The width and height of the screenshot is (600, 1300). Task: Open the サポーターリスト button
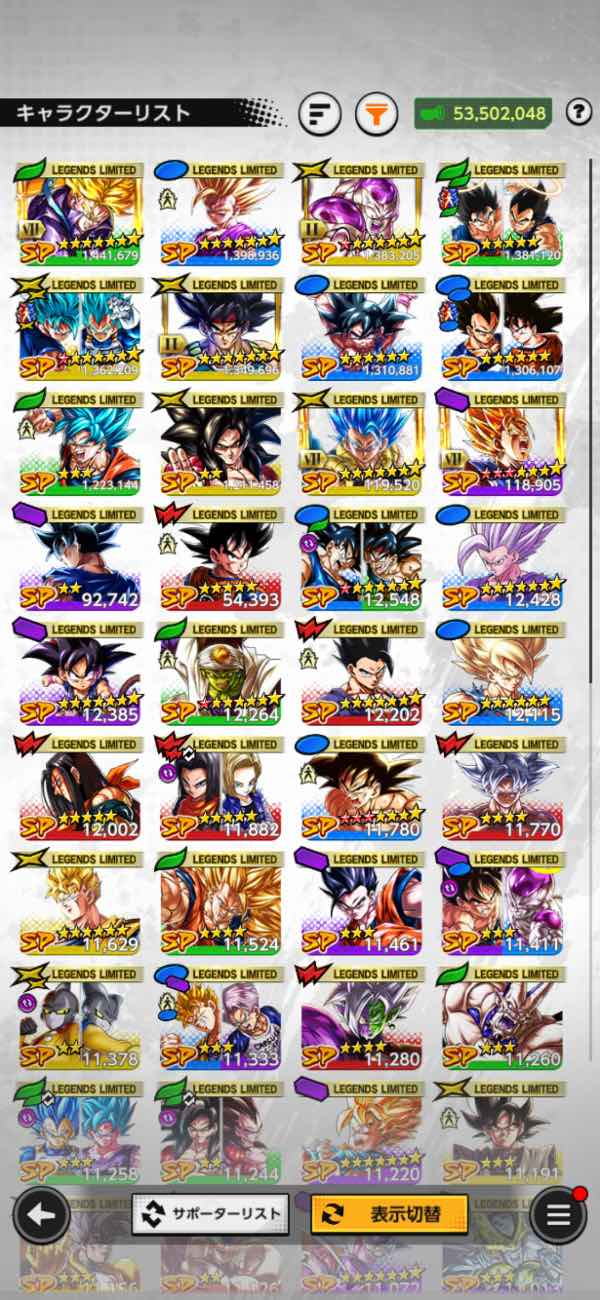pos(210,1214)
